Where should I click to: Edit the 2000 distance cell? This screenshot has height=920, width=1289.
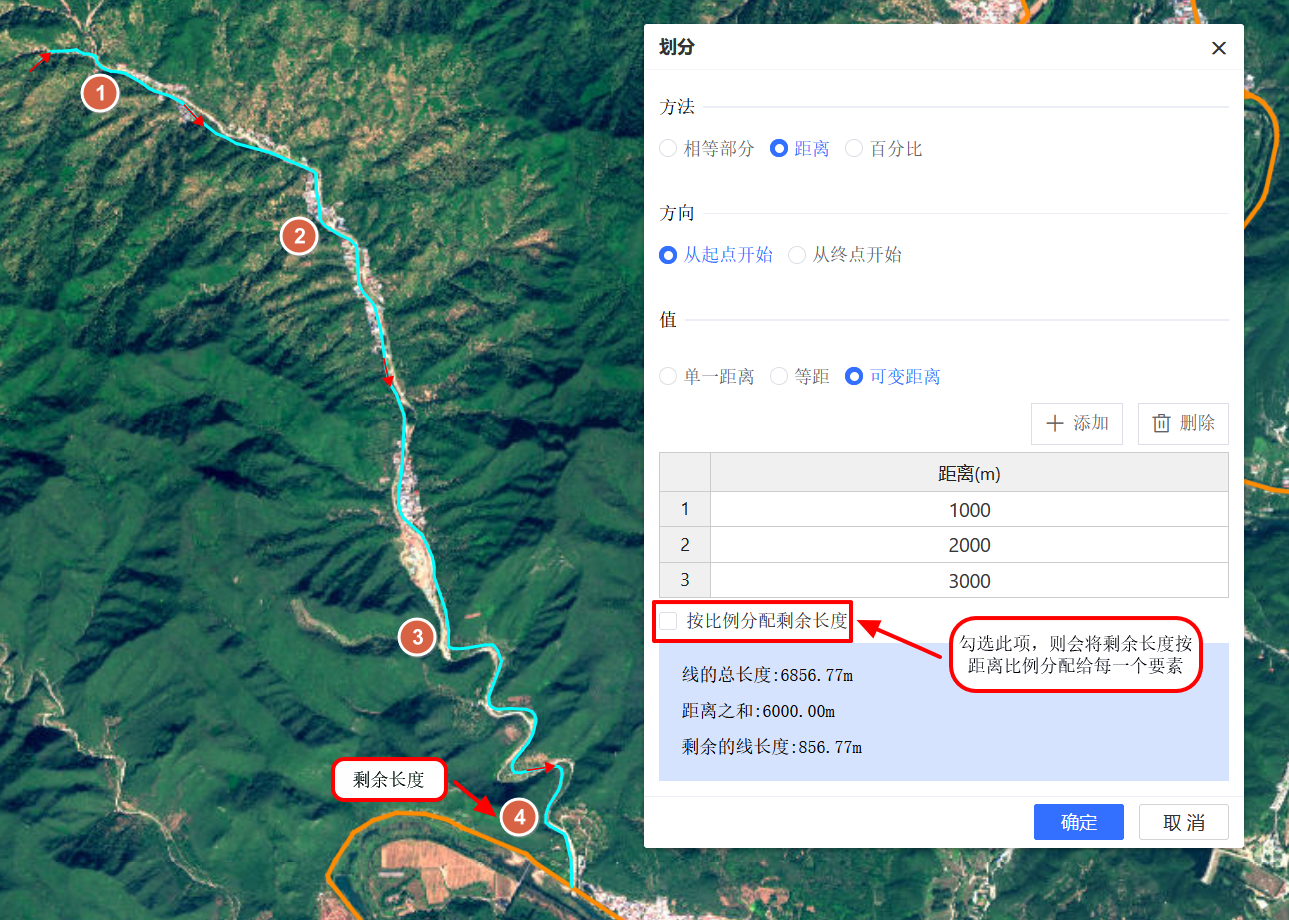(x=969, y=545)
